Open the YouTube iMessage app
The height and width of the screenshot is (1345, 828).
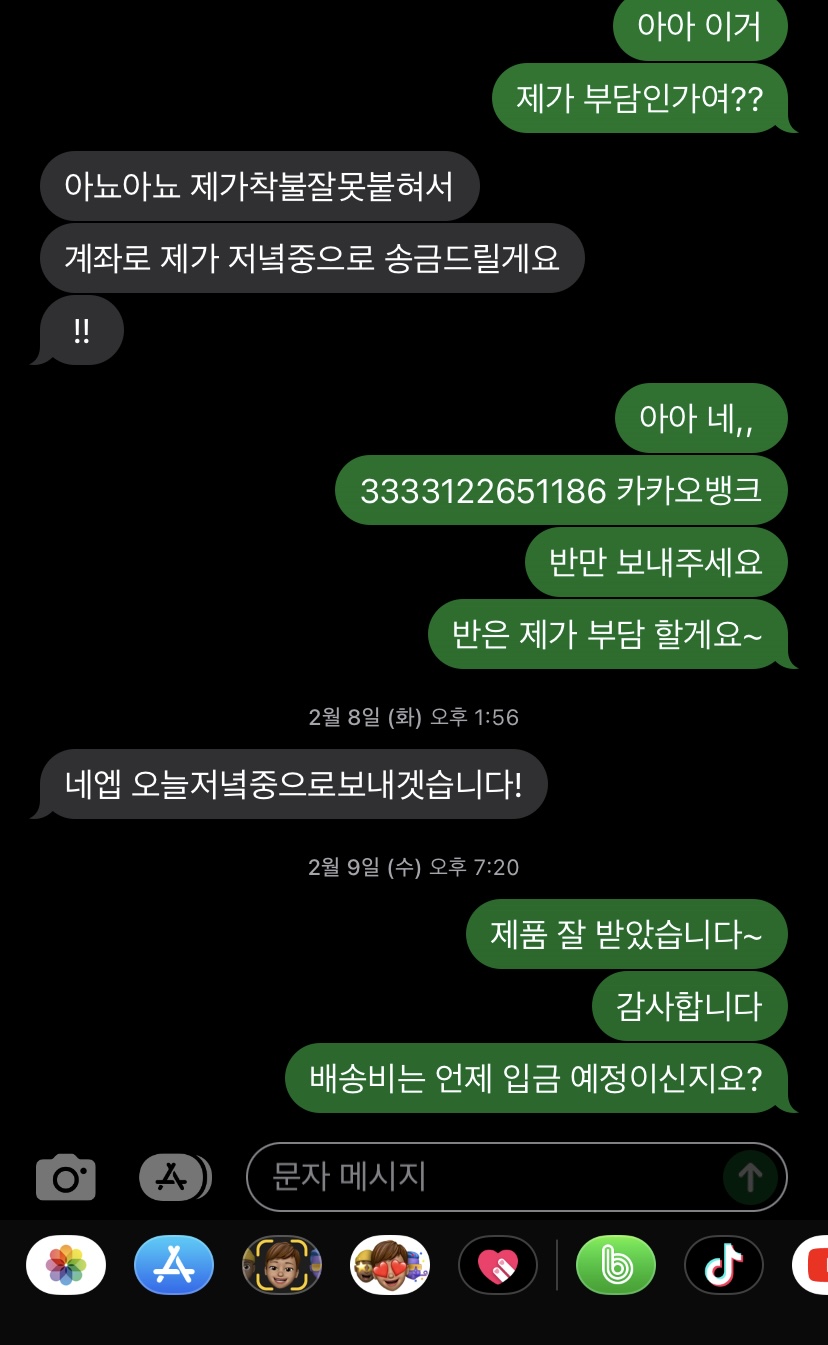(x=812, y=1266)
